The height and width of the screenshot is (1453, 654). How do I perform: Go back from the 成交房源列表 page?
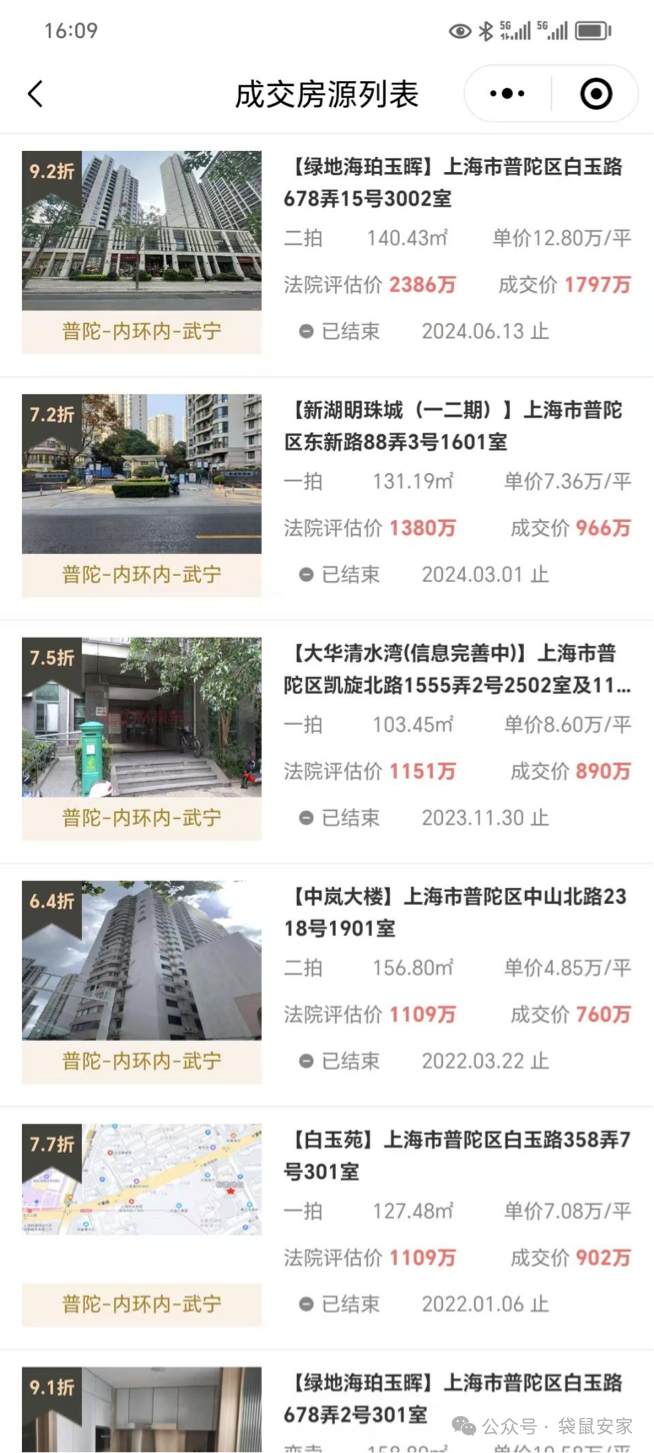36,94
